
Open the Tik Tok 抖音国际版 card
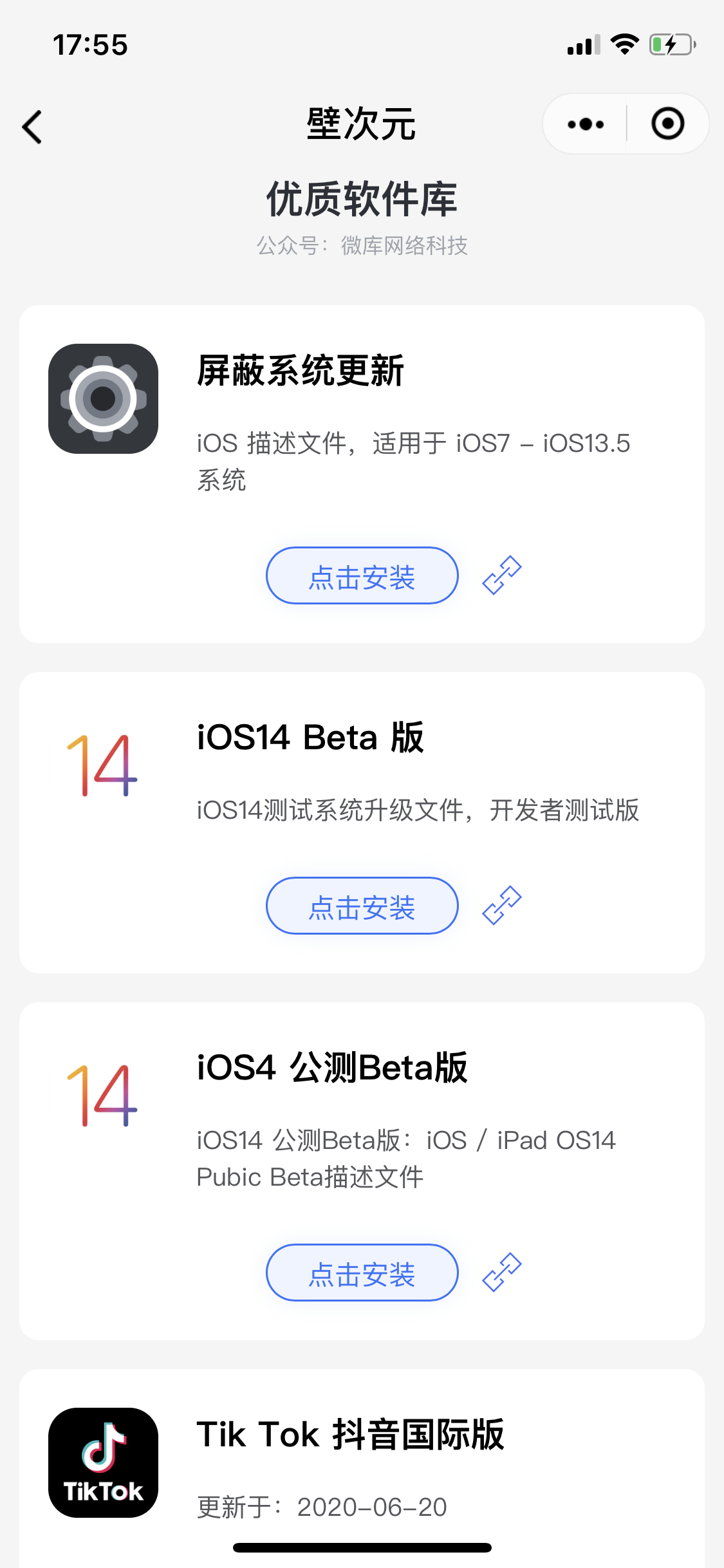(x=362, y=1468)
